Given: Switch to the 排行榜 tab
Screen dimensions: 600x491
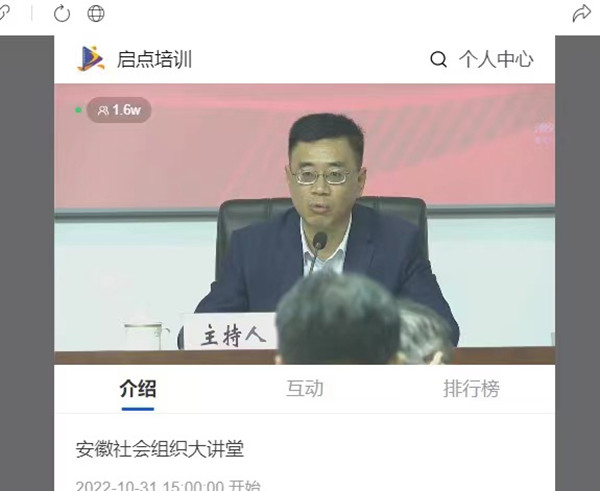Looking at the screenshot, I should point(471,389).
